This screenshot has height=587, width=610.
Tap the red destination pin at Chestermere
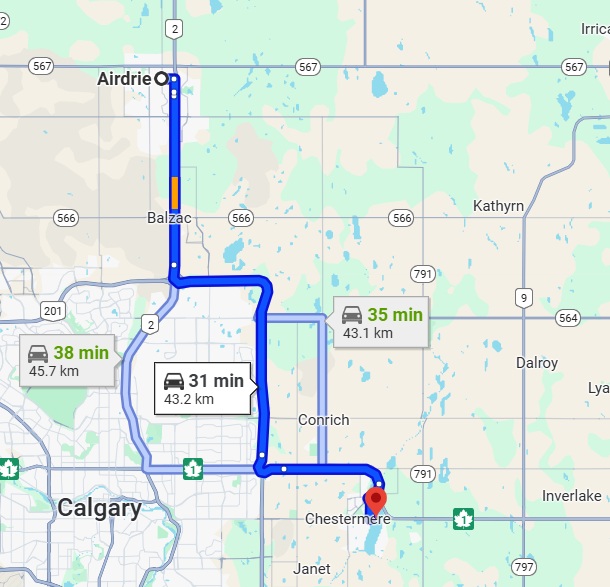pos(376,498)
